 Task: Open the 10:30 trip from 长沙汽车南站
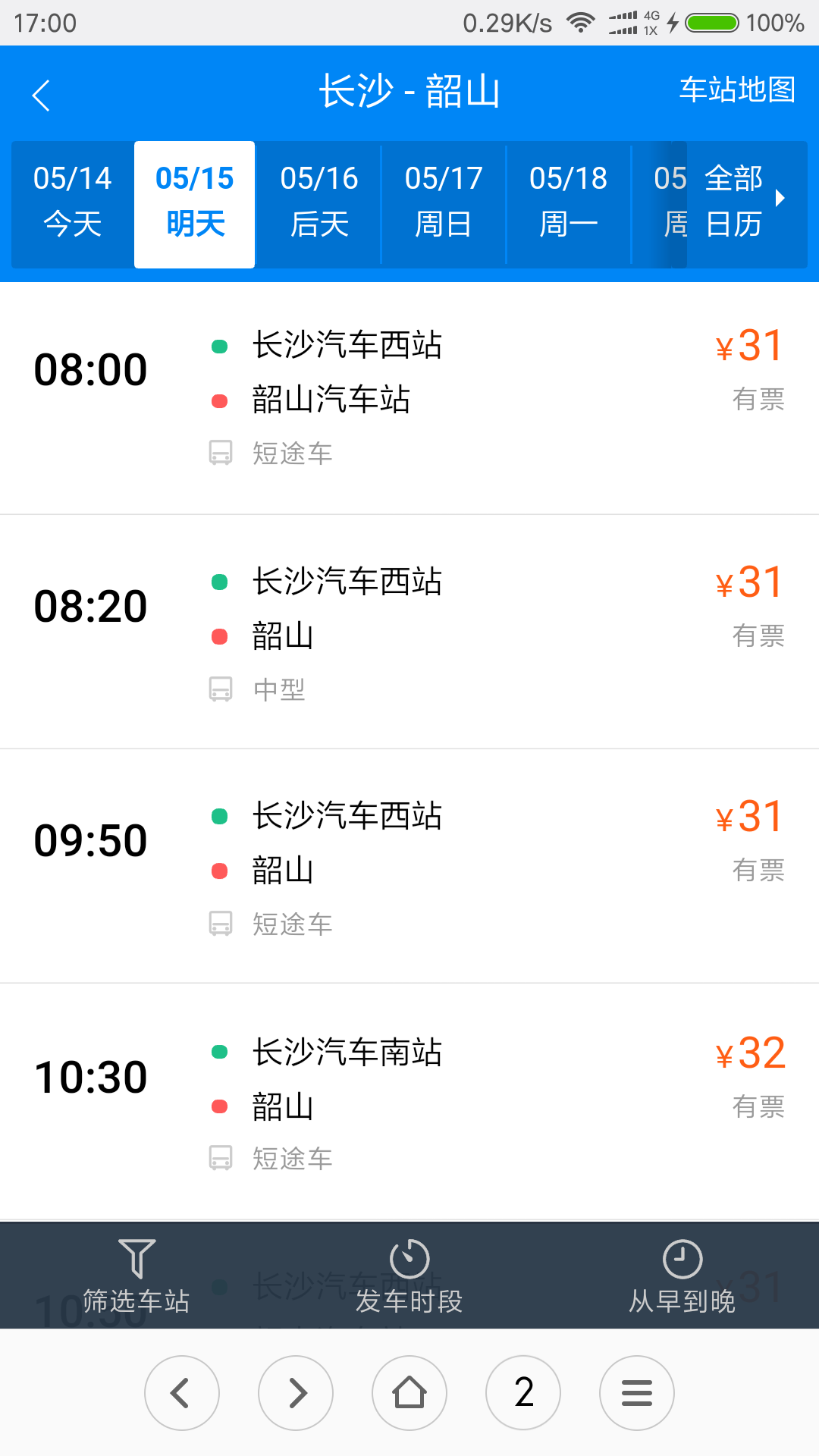coord(409,1103)
